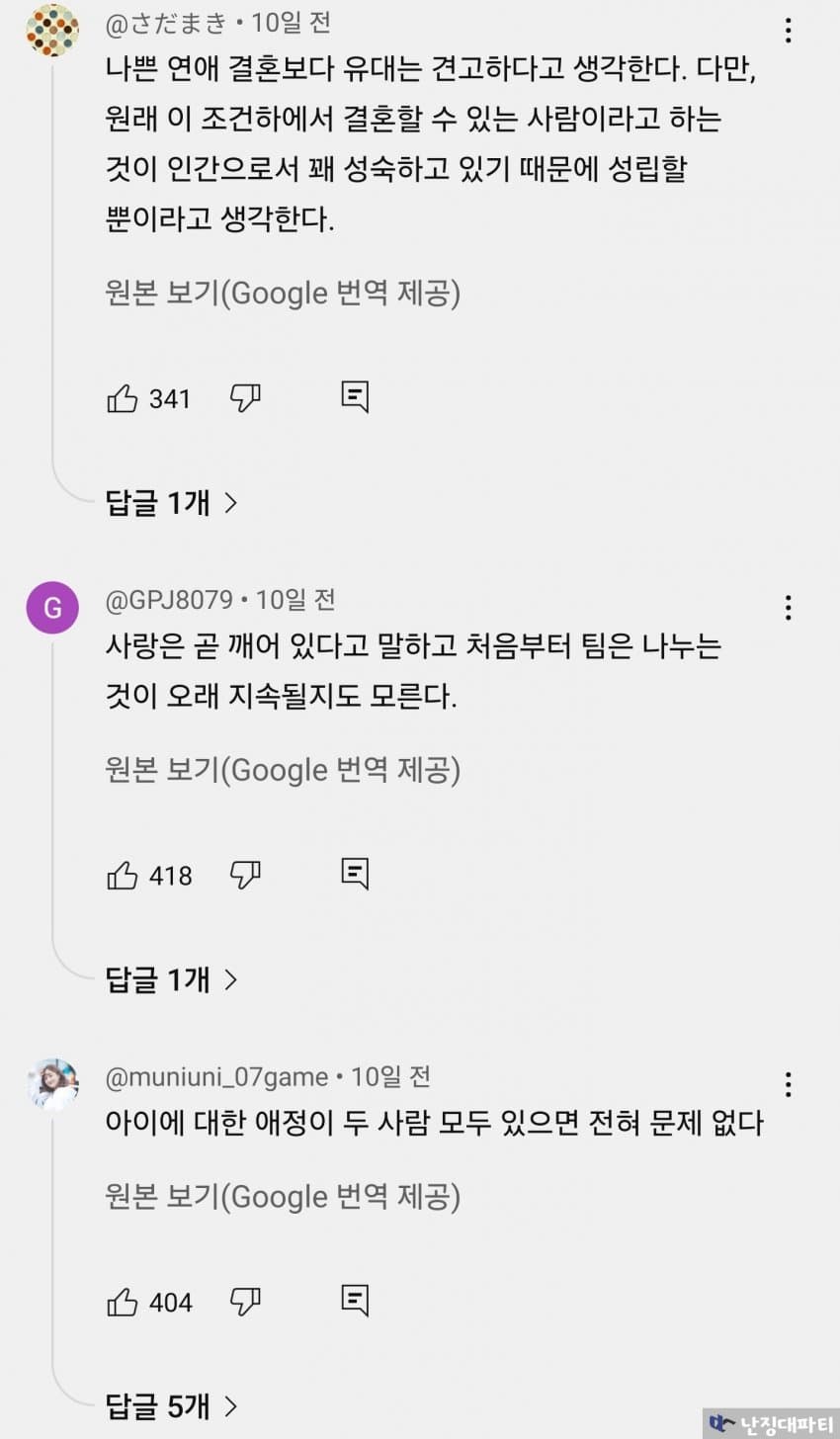Expand the 1 reply under @さだまき's comment

171,503
